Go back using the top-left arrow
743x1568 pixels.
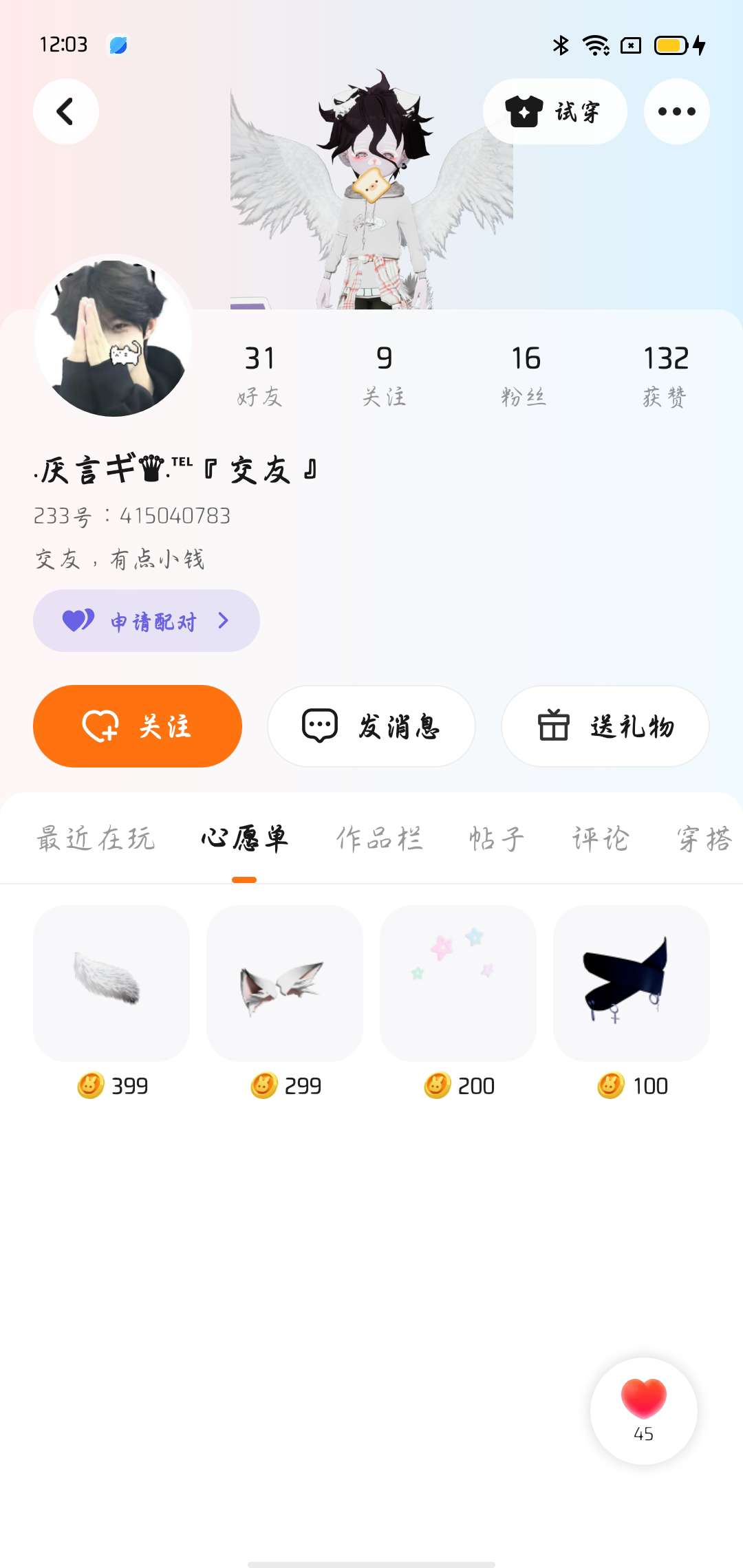(x=66, y=111)
